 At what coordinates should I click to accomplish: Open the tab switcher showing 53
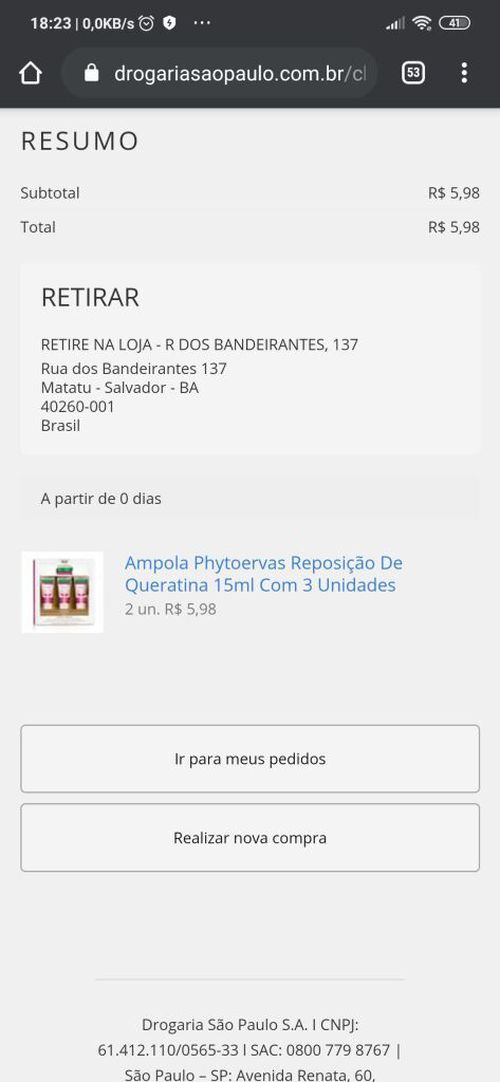413,73
